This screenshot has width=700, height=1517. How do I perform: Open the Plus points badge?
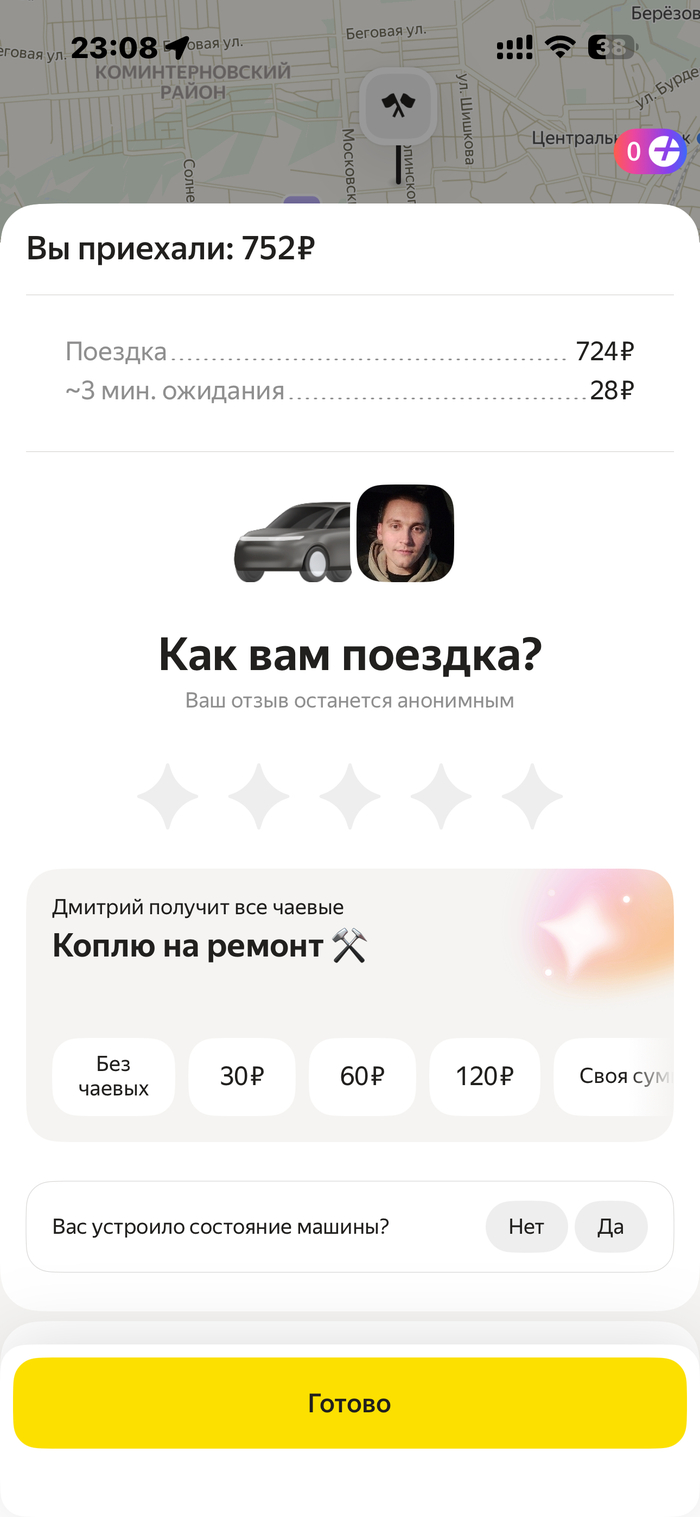pos(651,152)
